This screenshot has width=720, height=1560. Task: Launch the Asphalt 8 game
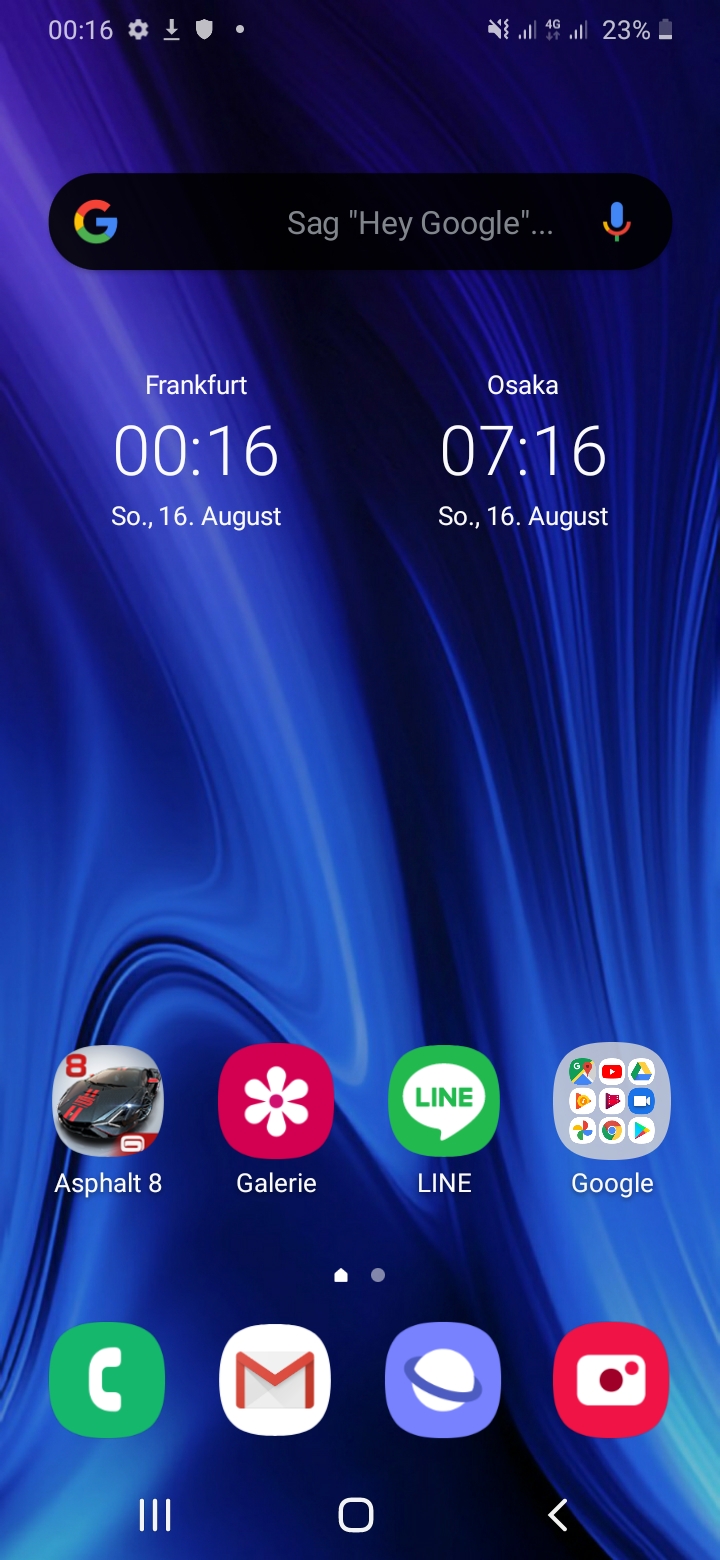(108, 1102)
